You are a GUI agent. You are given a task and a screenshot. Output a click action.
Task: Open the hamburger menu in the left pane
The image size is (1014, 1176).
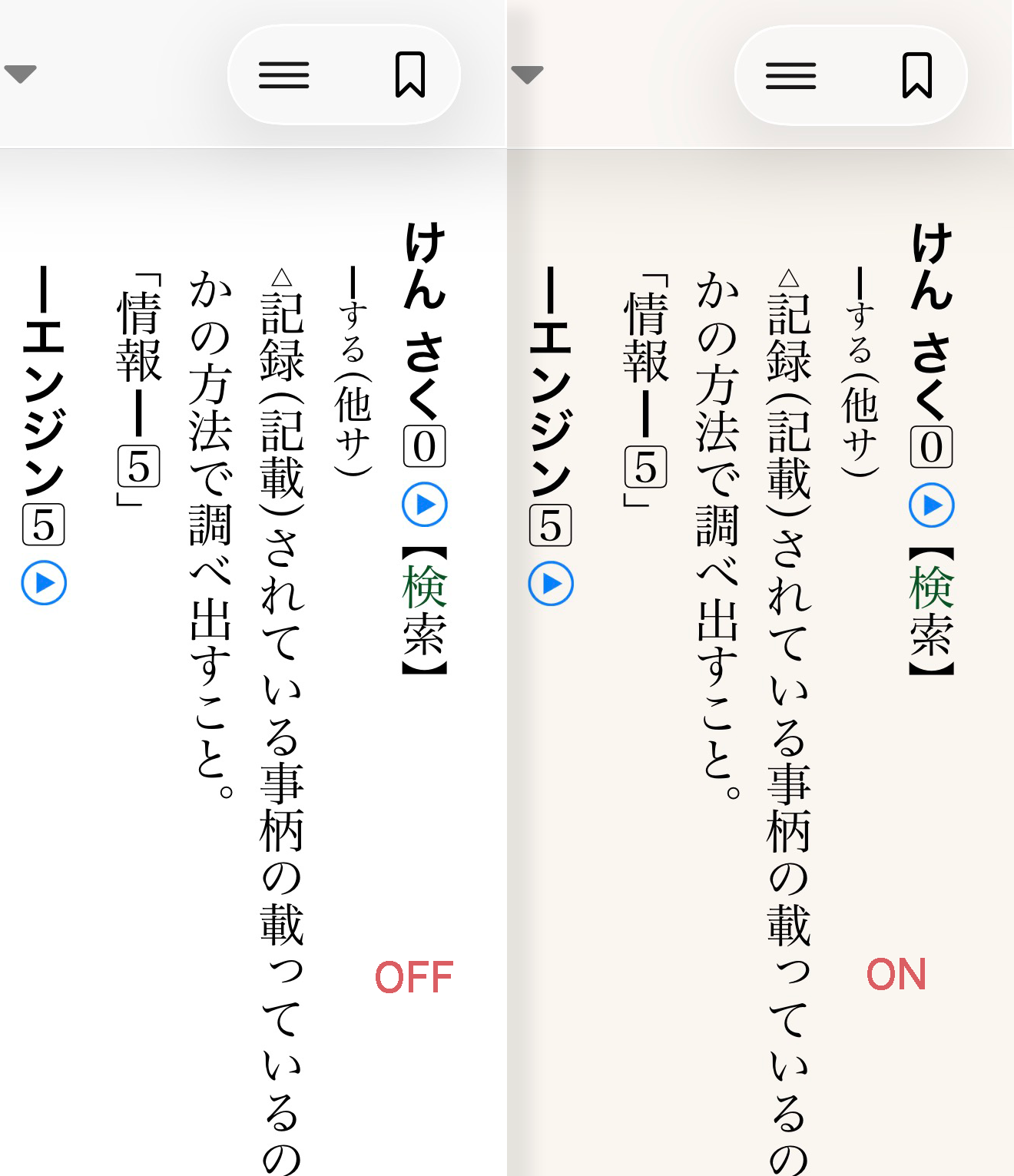[x=282, y=75]
